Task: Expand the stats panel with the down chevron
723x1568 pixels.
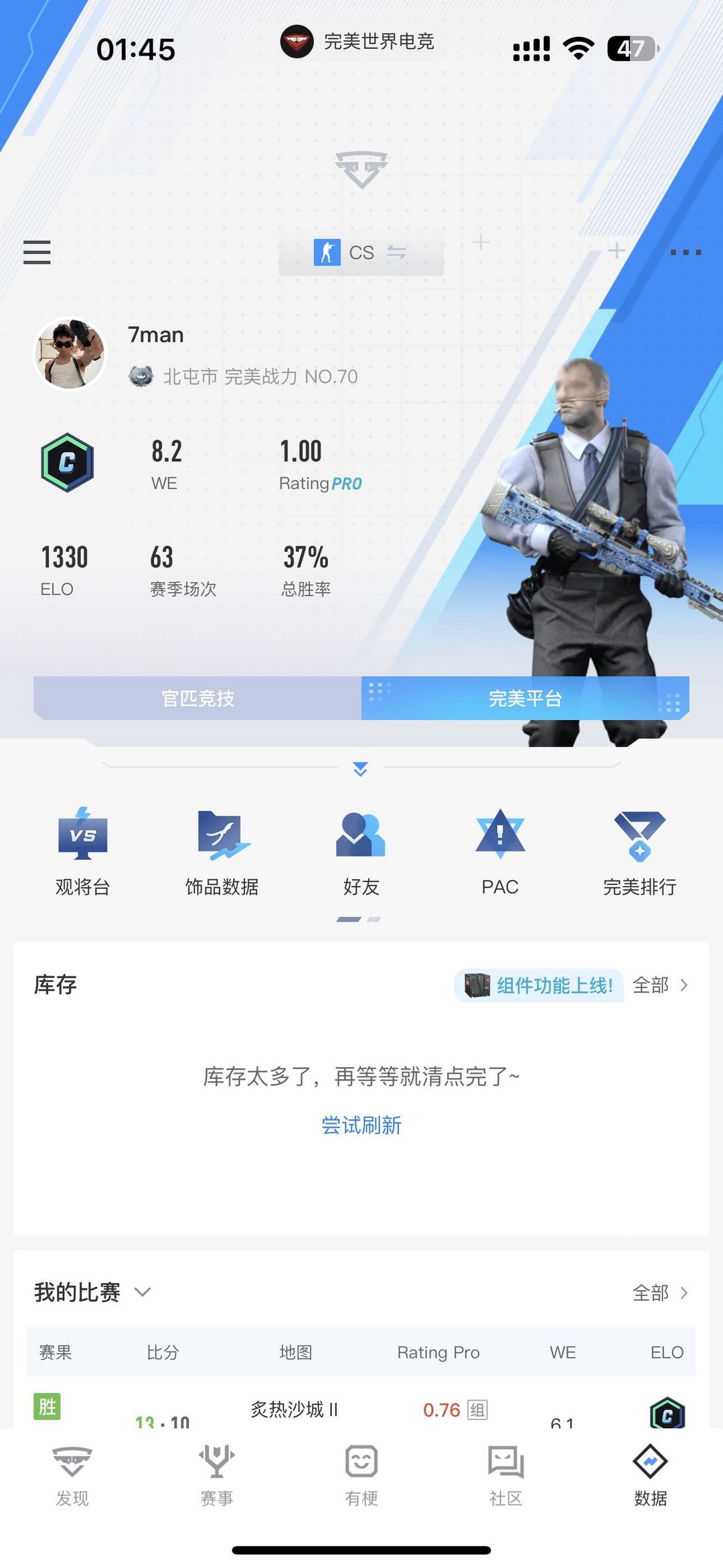Action: click(360, 769)
